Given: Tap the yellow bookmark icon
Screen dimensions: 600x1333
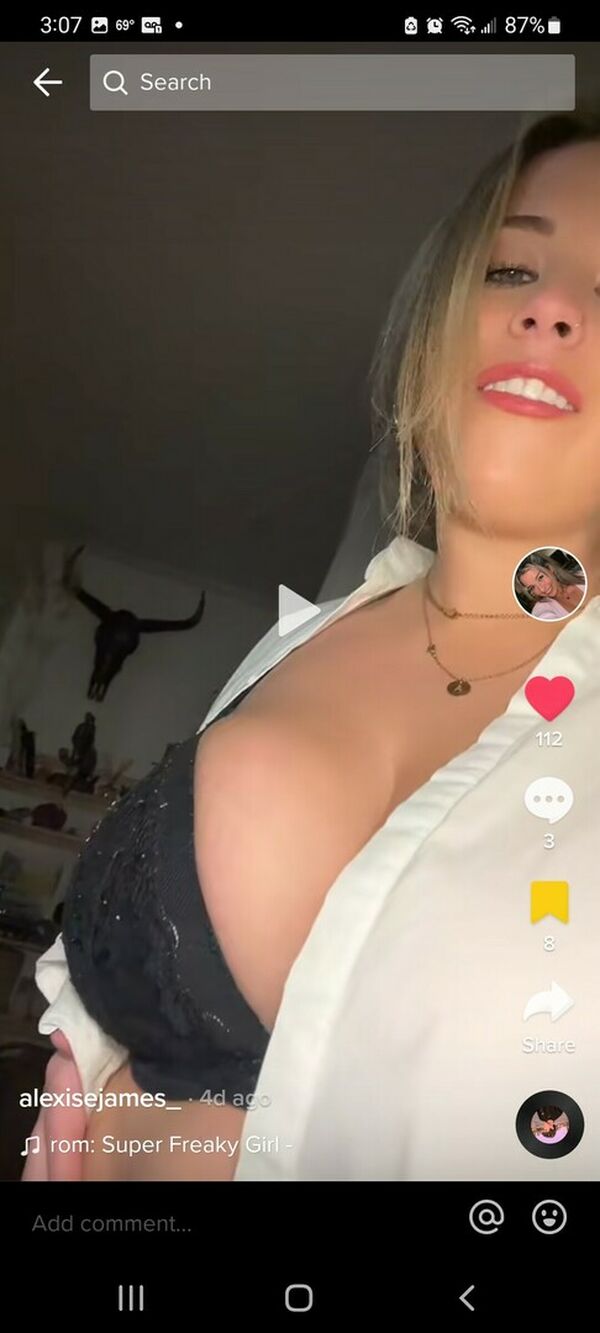Looking at the screenshot, I should tap(549, 902).
